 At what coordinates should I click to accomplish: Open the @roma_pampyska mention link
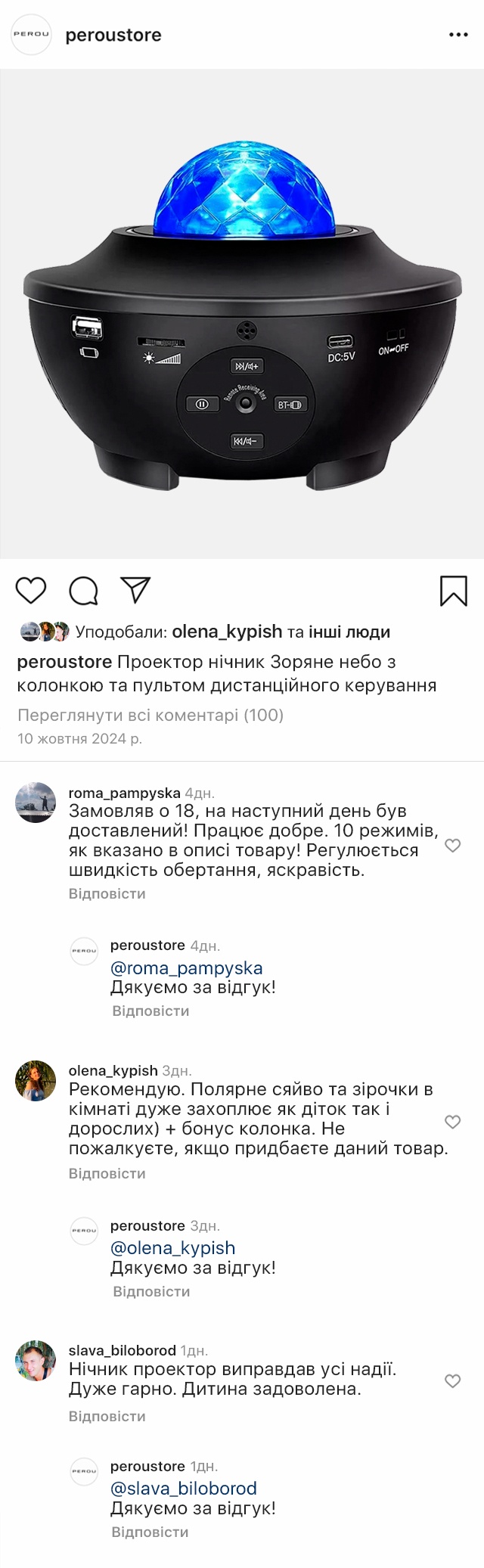pyautogui.click(x=186, y=968)
